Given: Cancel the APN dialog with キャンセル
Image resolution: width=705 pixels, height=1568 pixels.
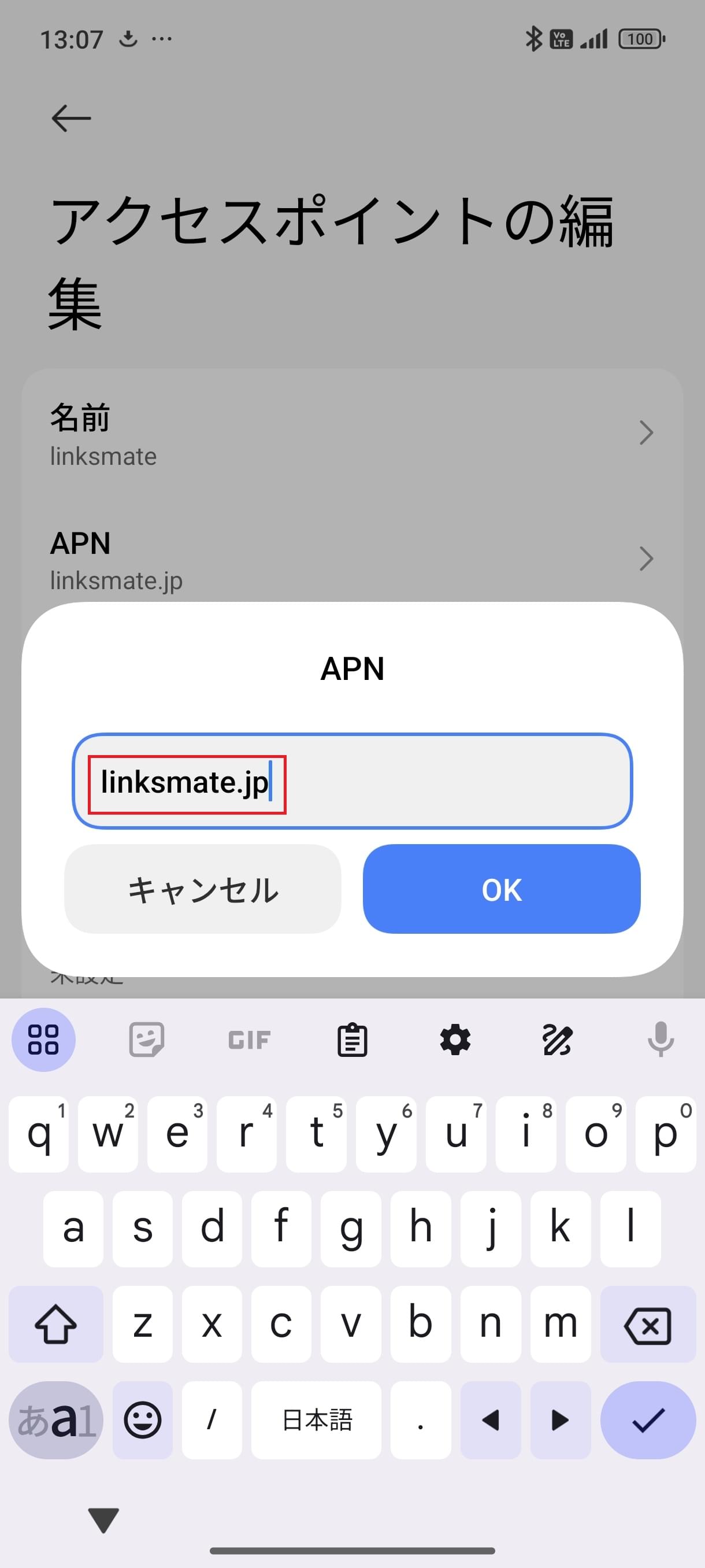Looking at the screenshot, I should click(x=203, y=889).
